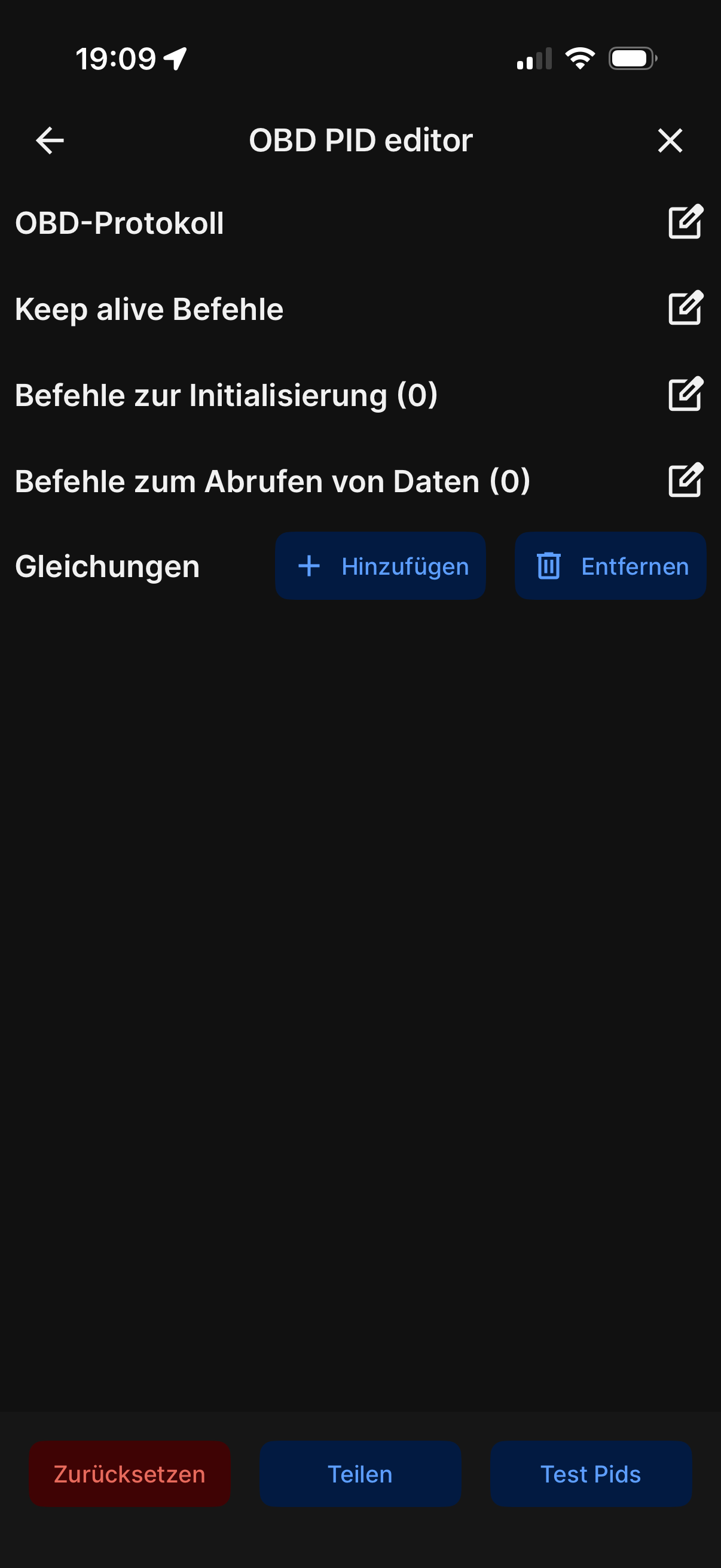Image resolution: width=721 pixels, height=1568 pixels.
Task: Share the PID configuration via Teilen
Action: [x=360, y=1474]
